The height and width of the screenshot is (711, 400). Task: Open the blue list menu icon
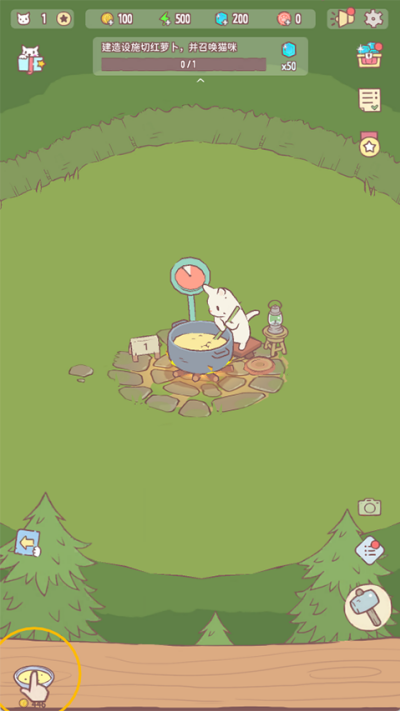coord(370,550)
